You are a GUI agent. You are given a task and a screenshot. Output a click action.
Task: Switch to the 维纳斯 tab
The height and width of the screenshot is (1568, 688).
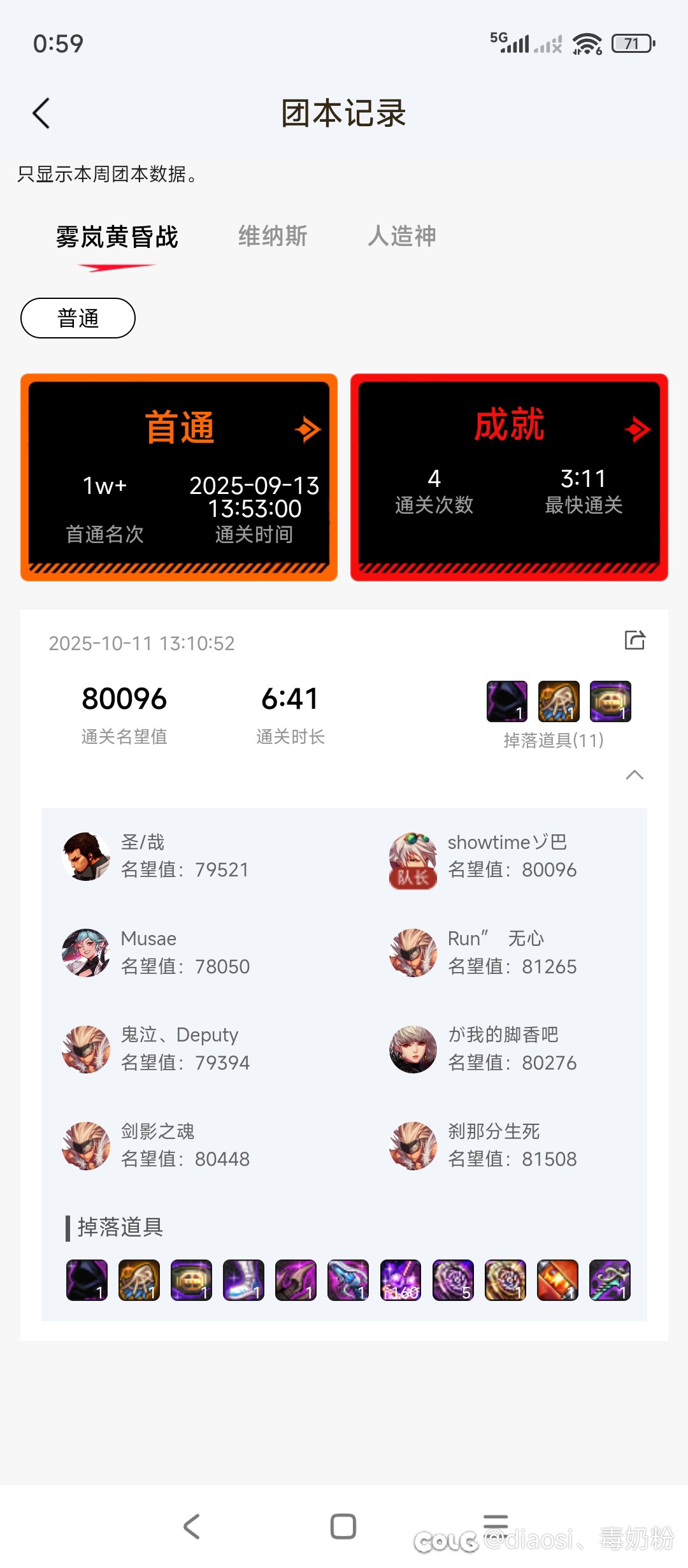273,236
